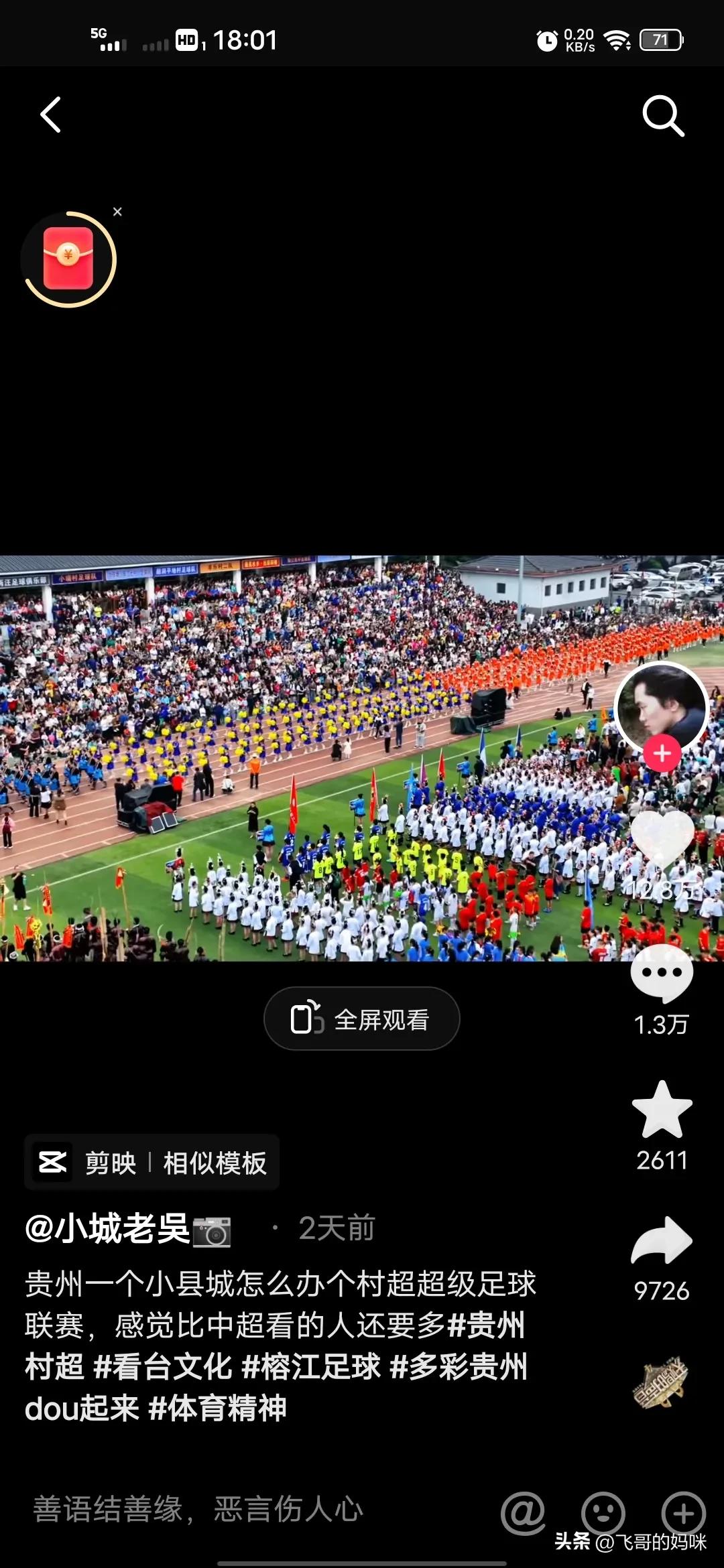Share this video via the arrow icon

662,1241
